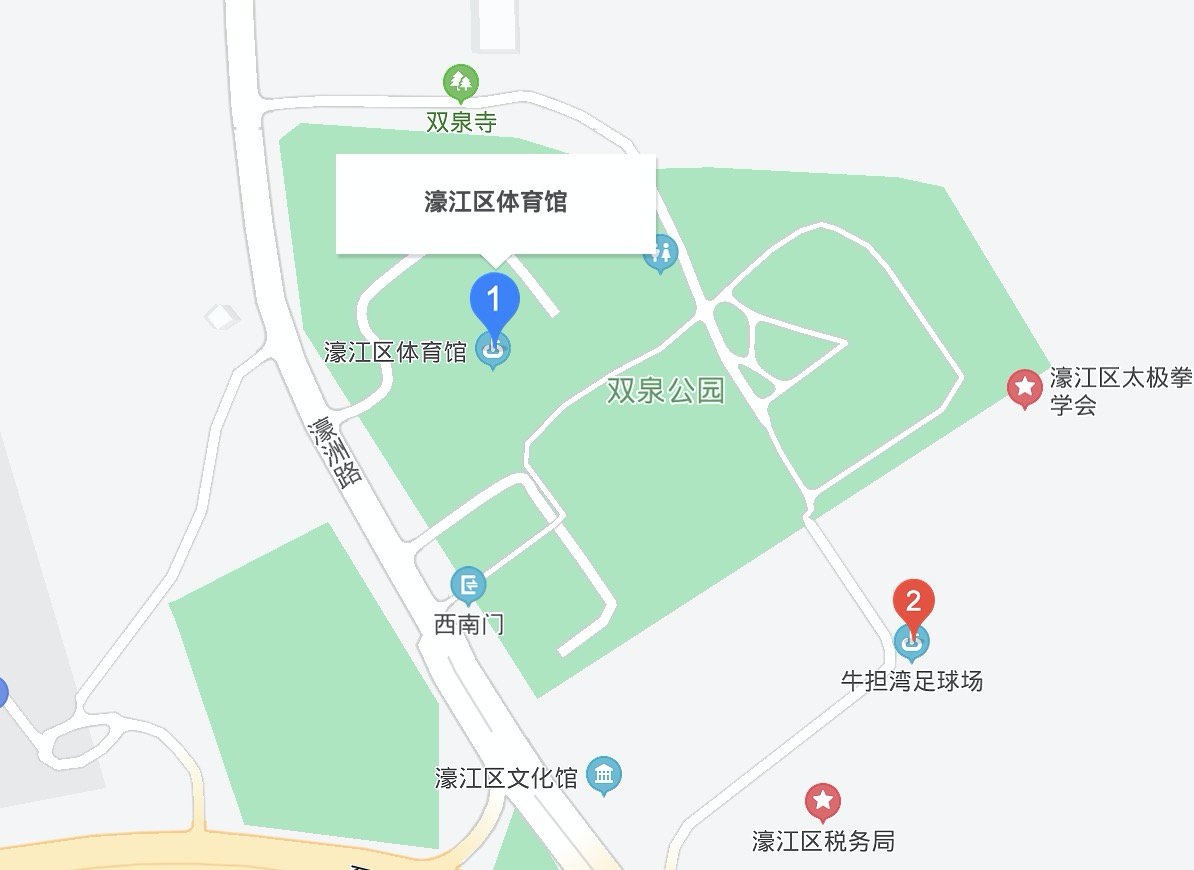Screen dimensions: 1194x870
Task: Tap red marker 2 at 牛担湾足球场
Action: [x=912, y=603]
